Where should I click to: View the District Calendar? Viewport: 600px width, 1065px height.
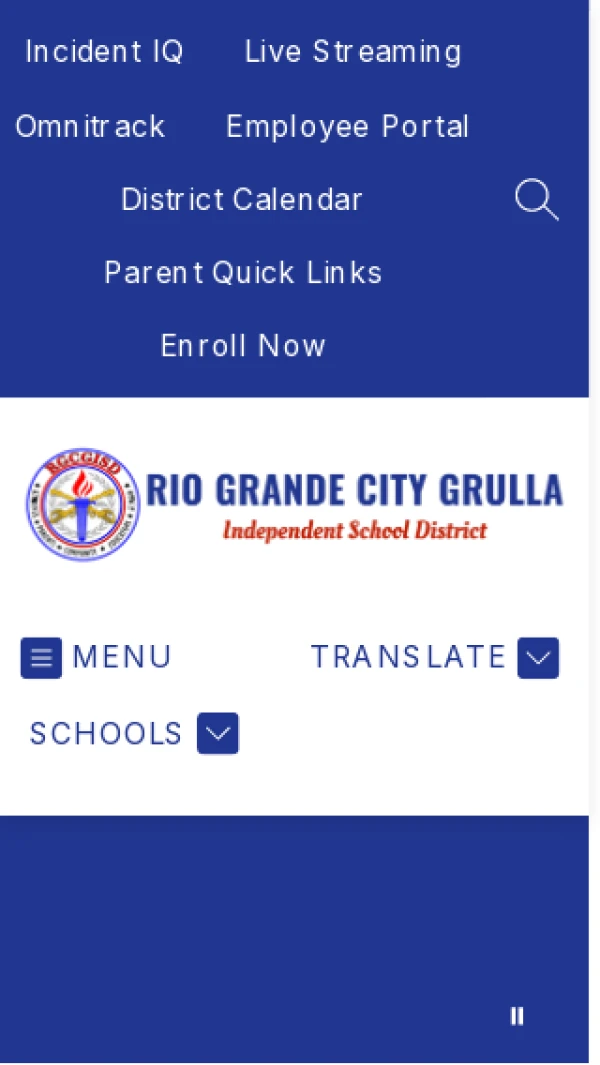(242, 200)
